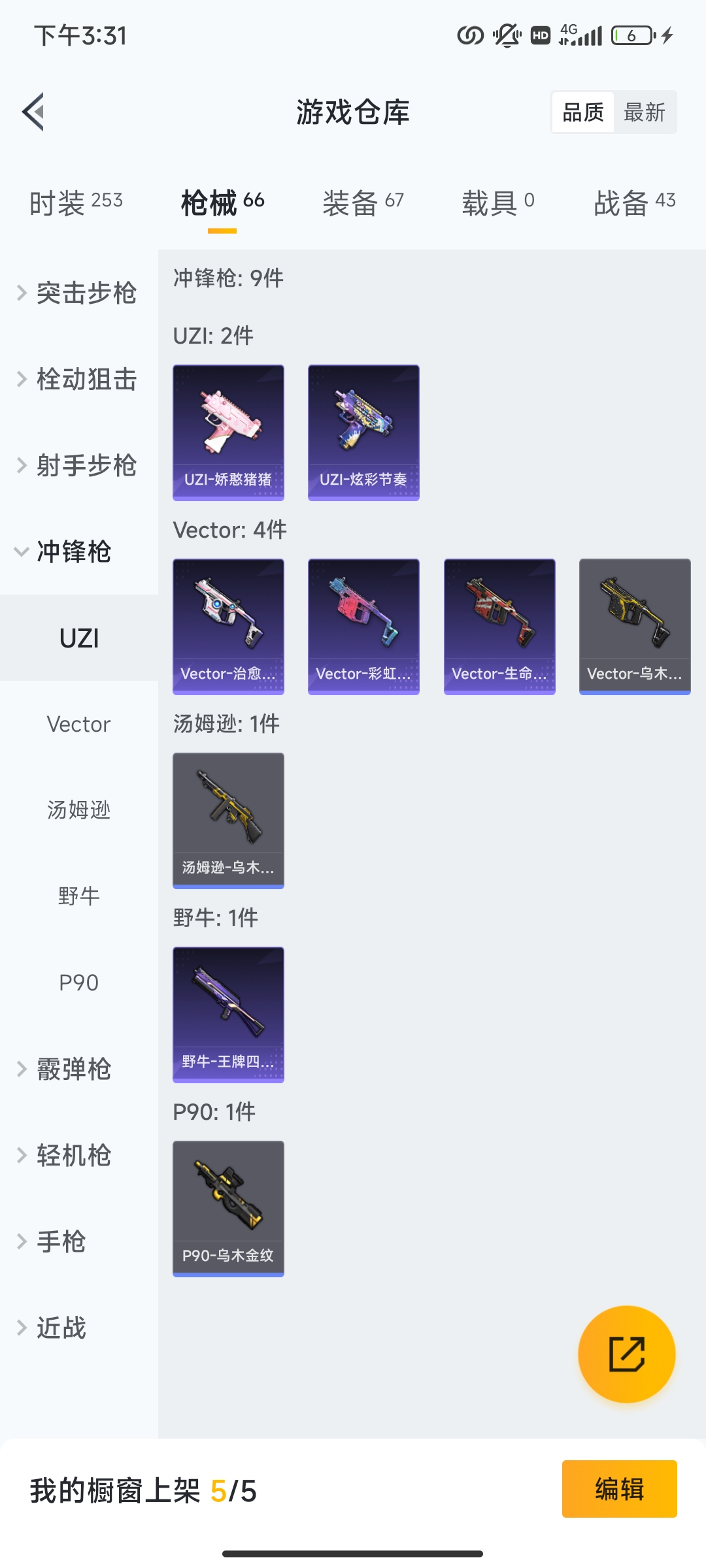Viewport: 706px width, 1568px height.
Task: Go back using the top-left arrow
Action: 34,112
